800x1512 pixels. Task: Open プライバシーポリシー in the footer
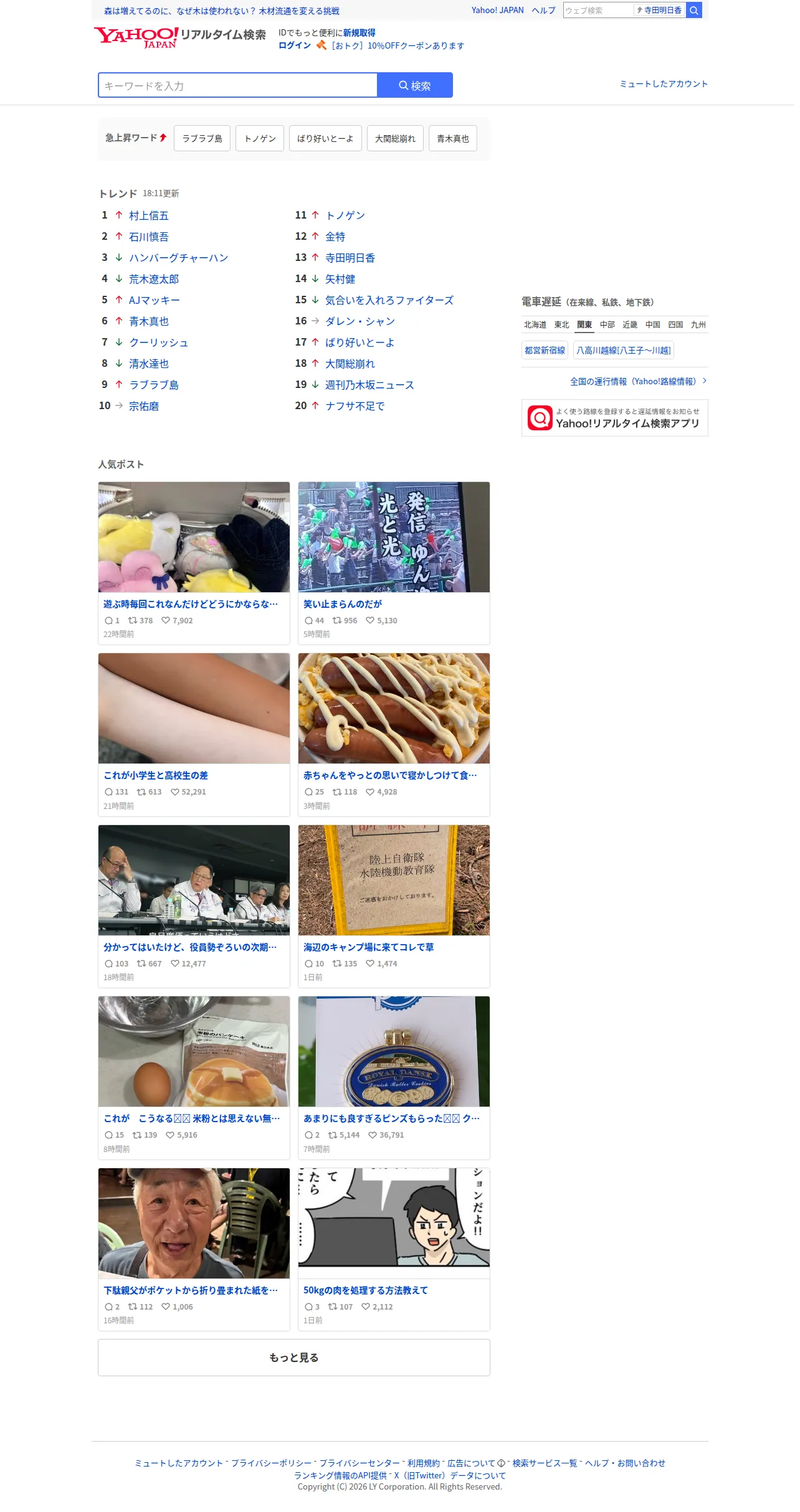click(271, 1463)
